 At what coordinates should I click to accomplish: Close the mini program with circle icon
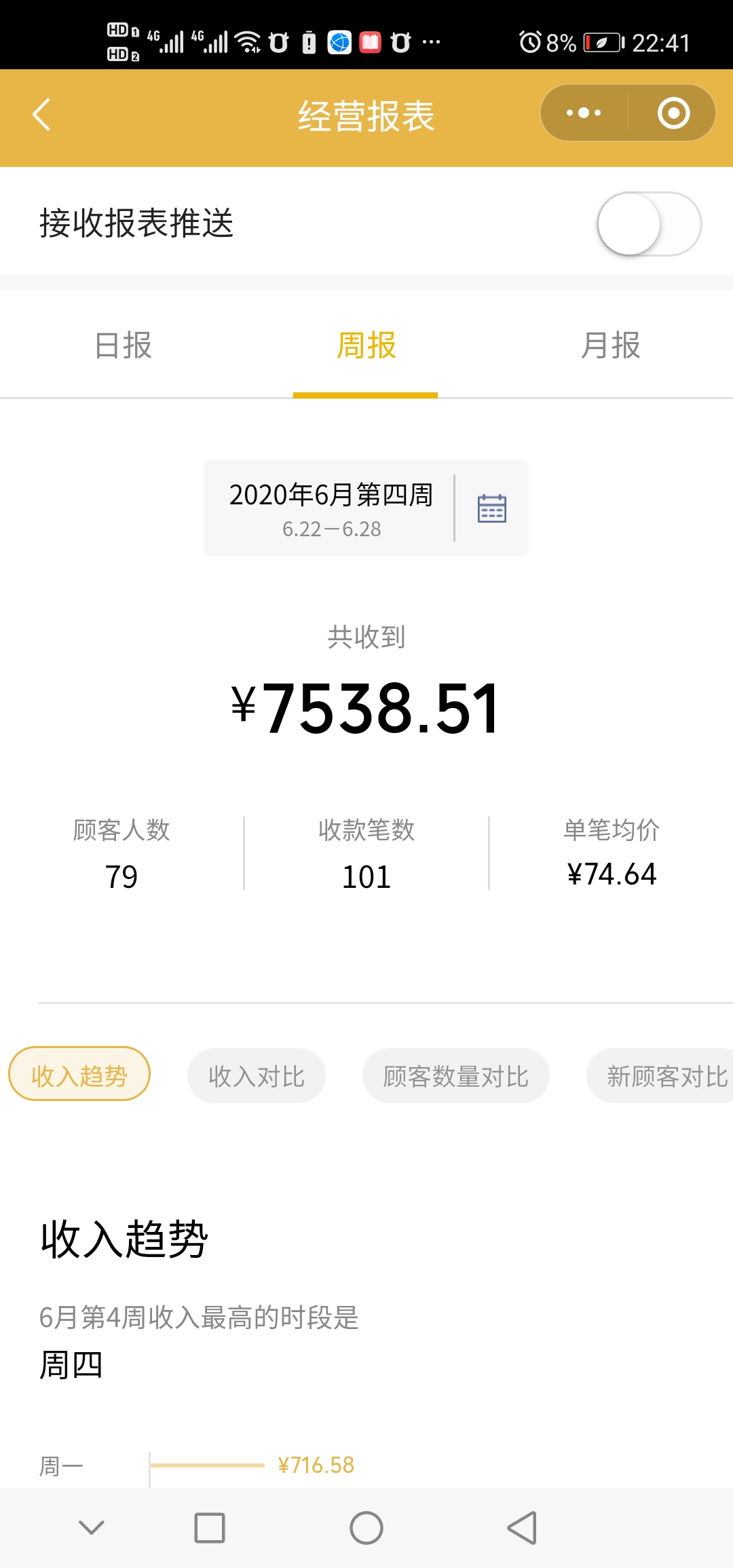click(x=673, y=113)
